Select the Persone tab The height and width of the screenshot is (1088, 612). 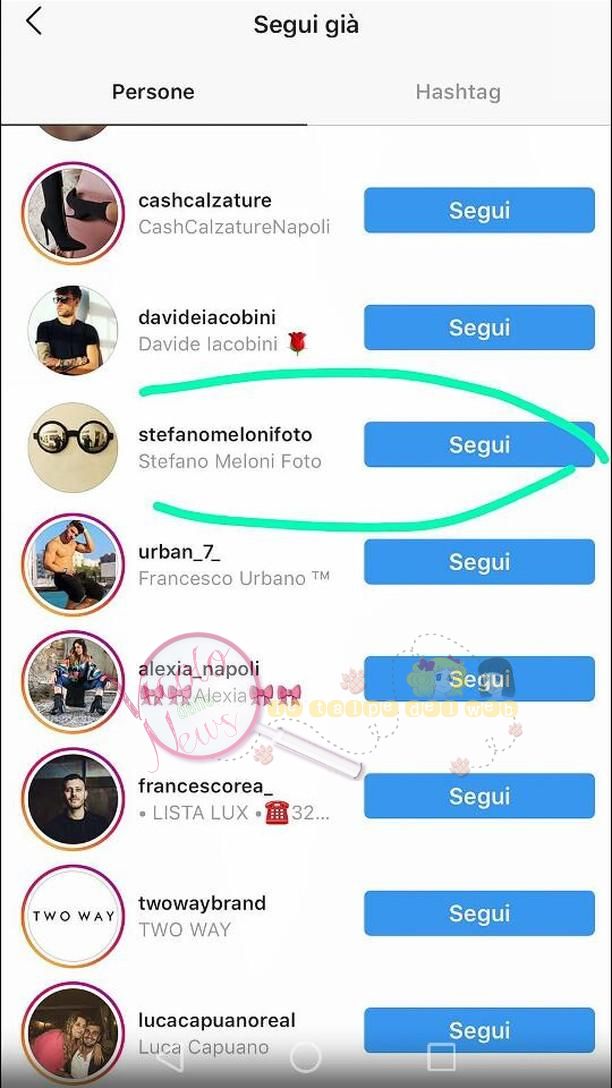[153, 92]
